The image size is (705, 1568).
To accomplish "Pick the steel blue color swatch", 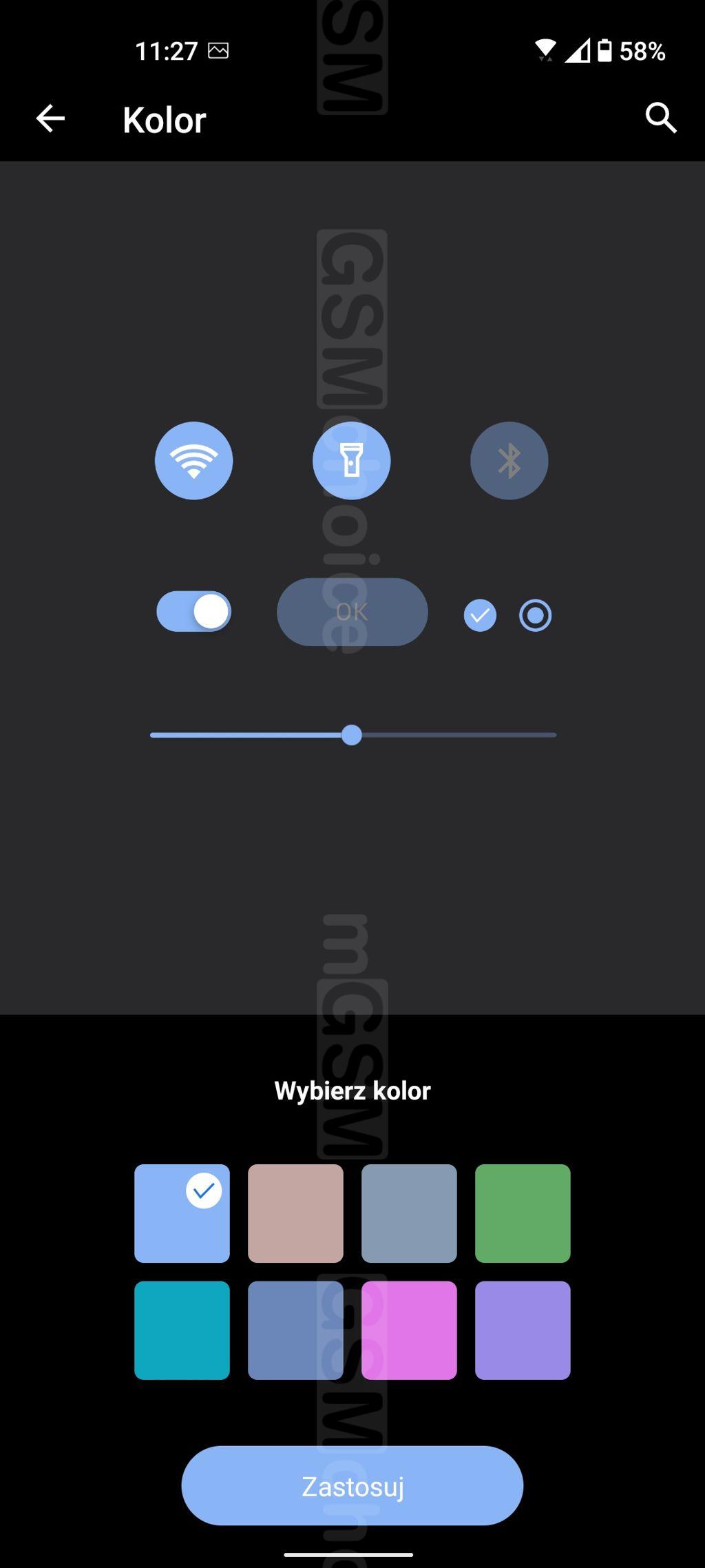I will (x=295, y=1330).
